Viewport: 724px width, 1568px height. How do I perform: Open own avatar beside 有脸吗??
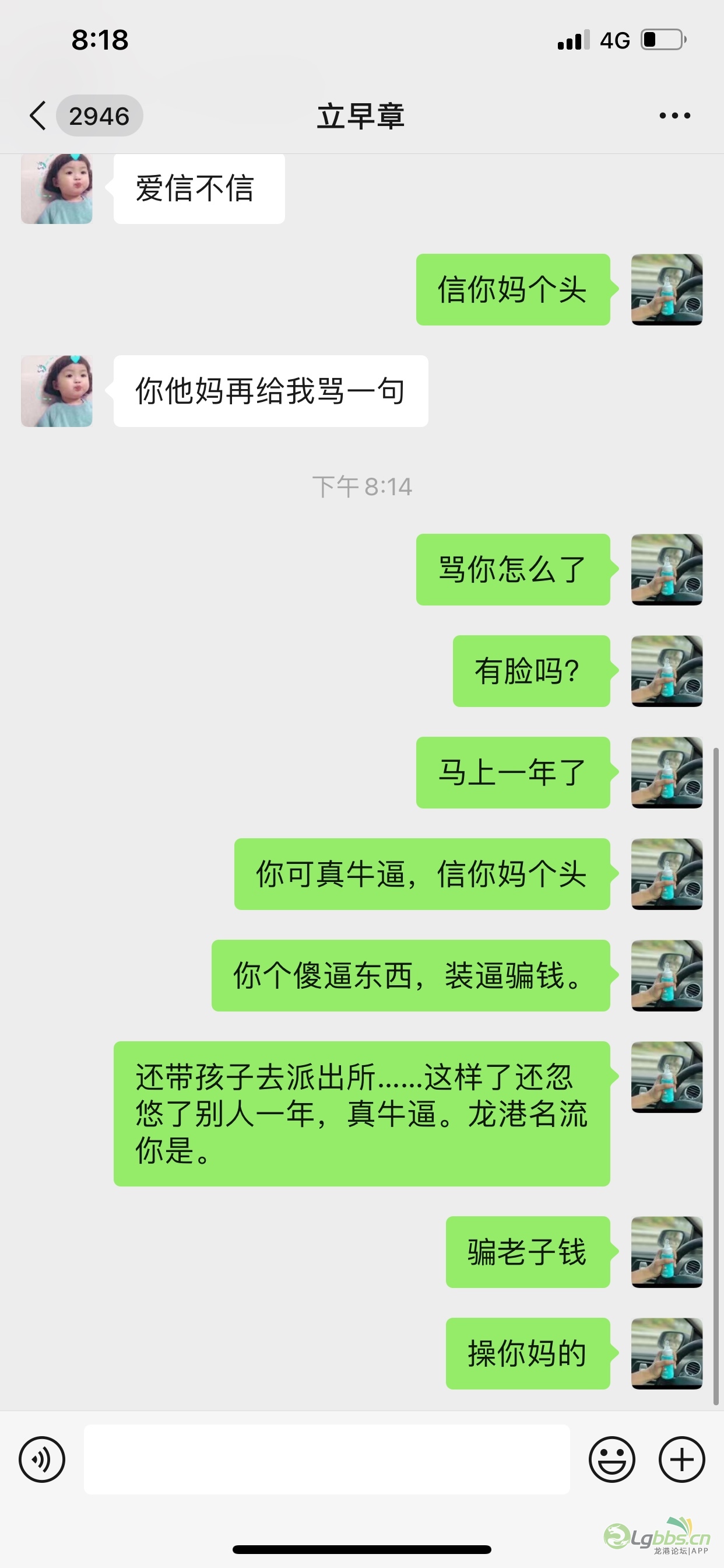(667, 671)
